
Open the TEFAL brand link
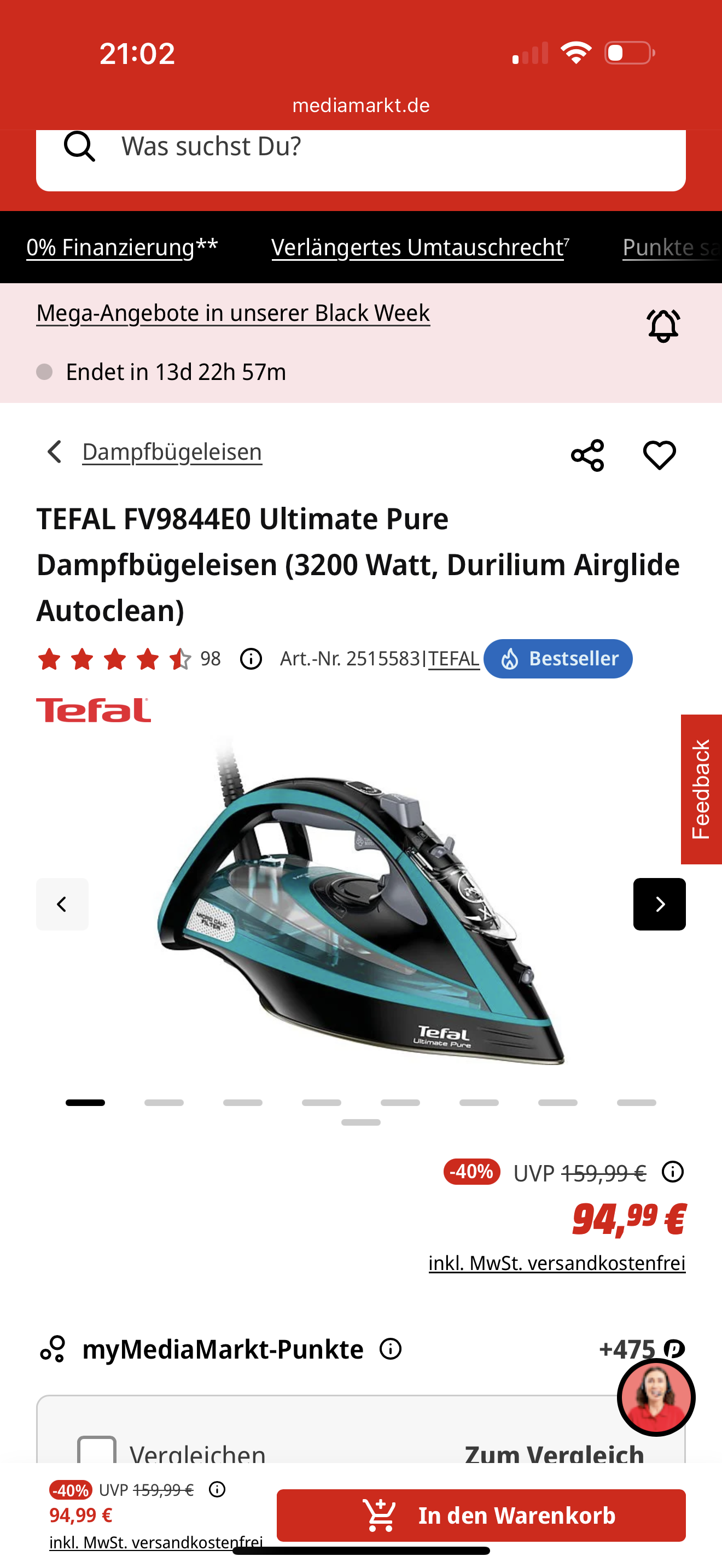[453, 659]
